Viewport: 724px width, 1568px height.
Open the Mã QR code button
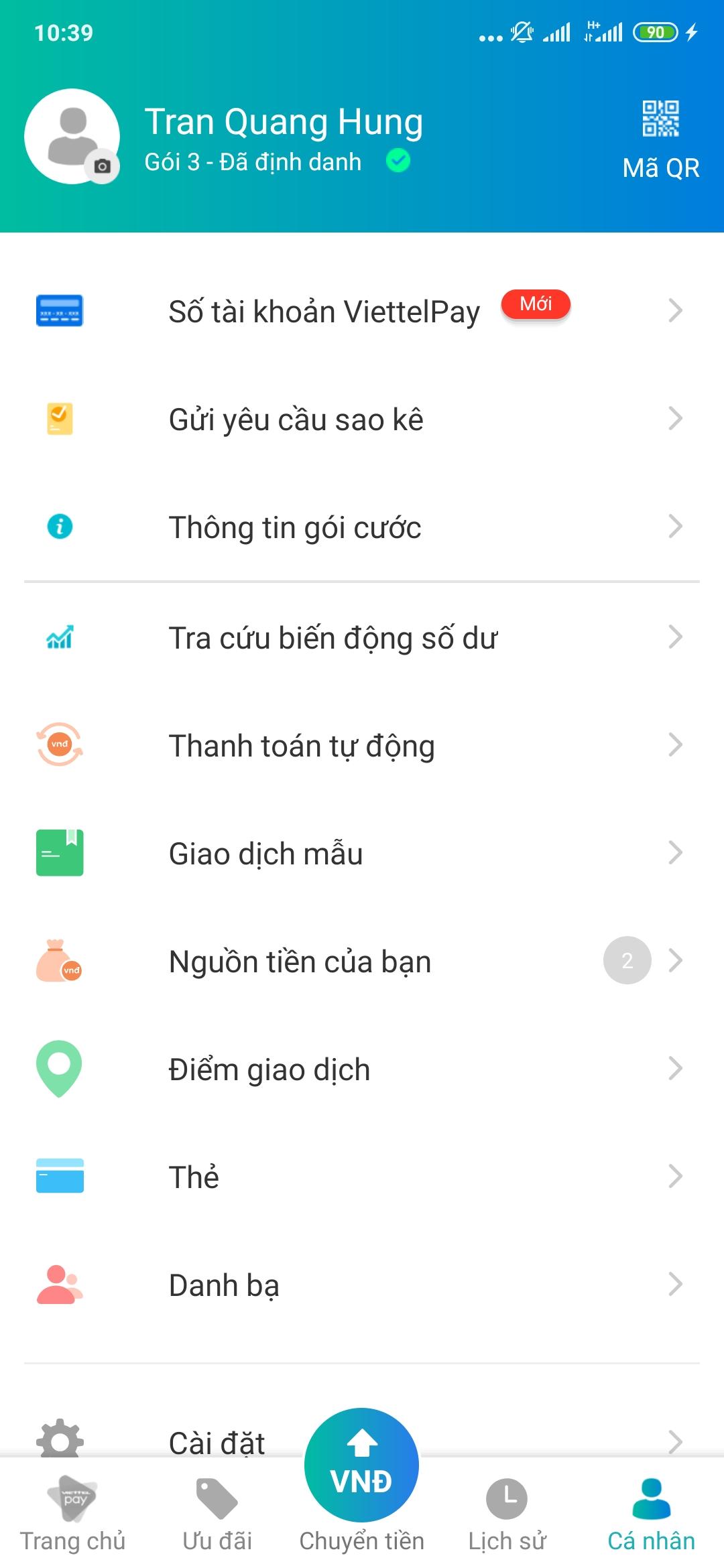(660, 139)
